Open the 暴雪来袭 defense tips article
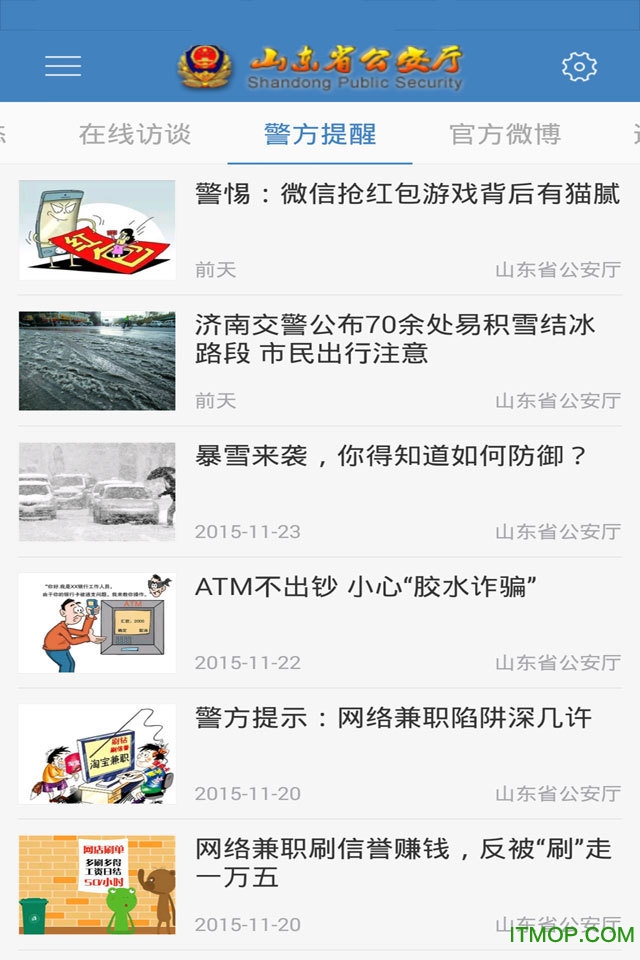This screenshot has height=960, width=640. click(391, 457)
